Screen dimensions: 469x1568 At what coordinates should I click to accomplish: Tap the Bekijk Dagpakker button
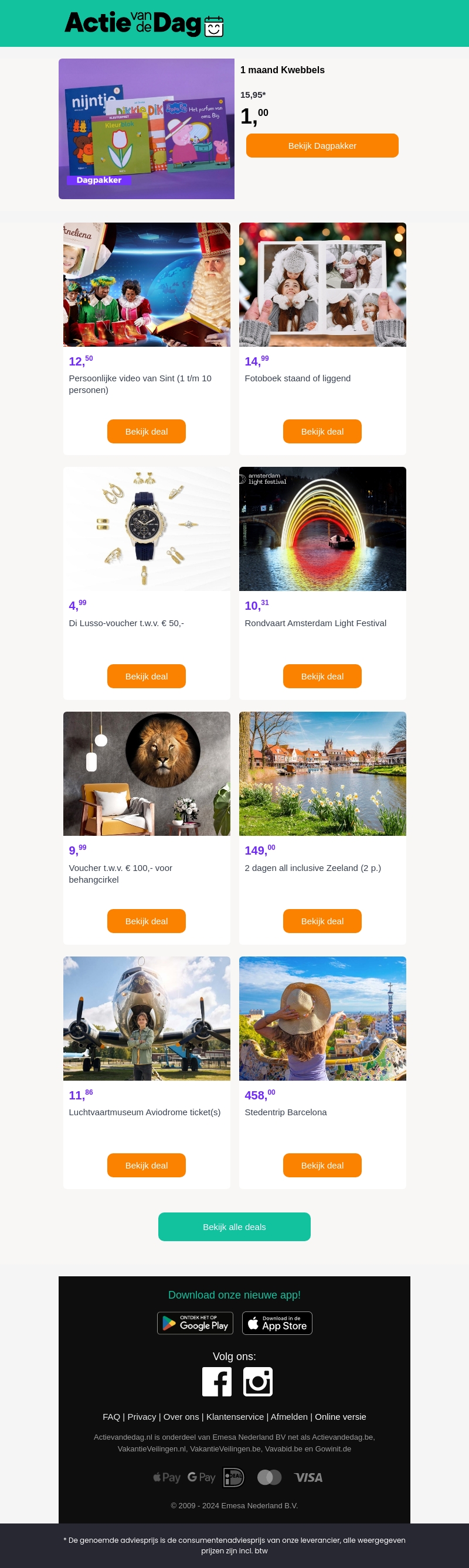pyautogui.click(x=322, y=145)
